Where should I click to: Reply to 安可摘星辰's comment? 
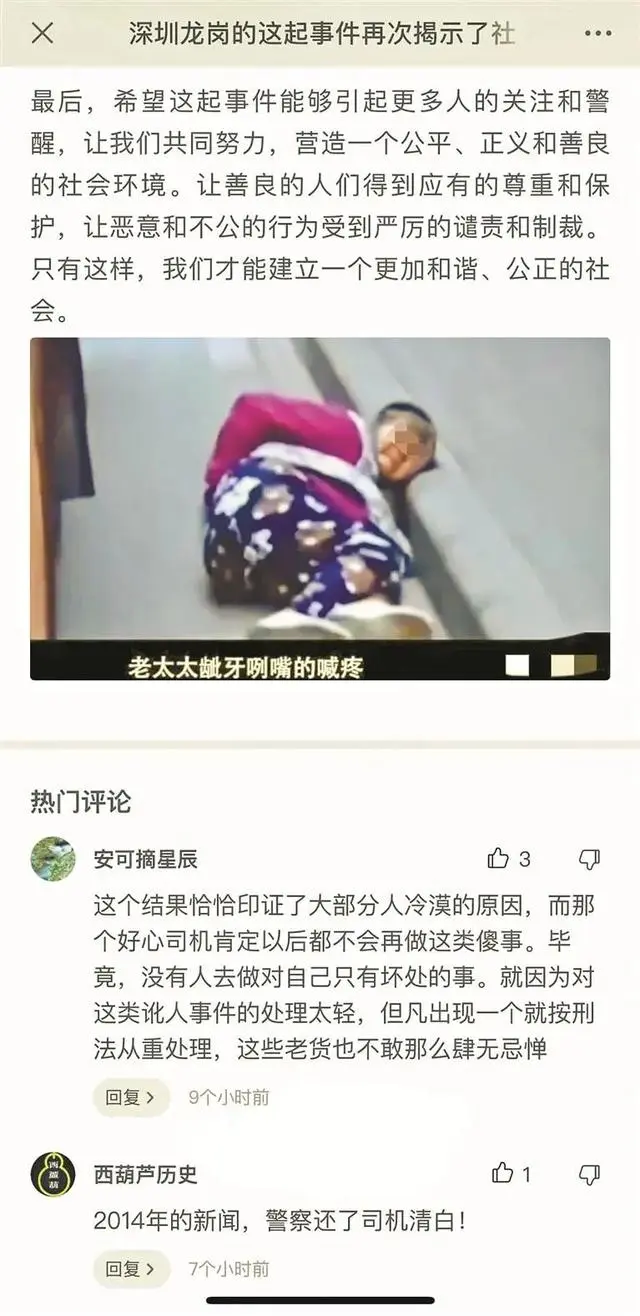point(131,1097)
